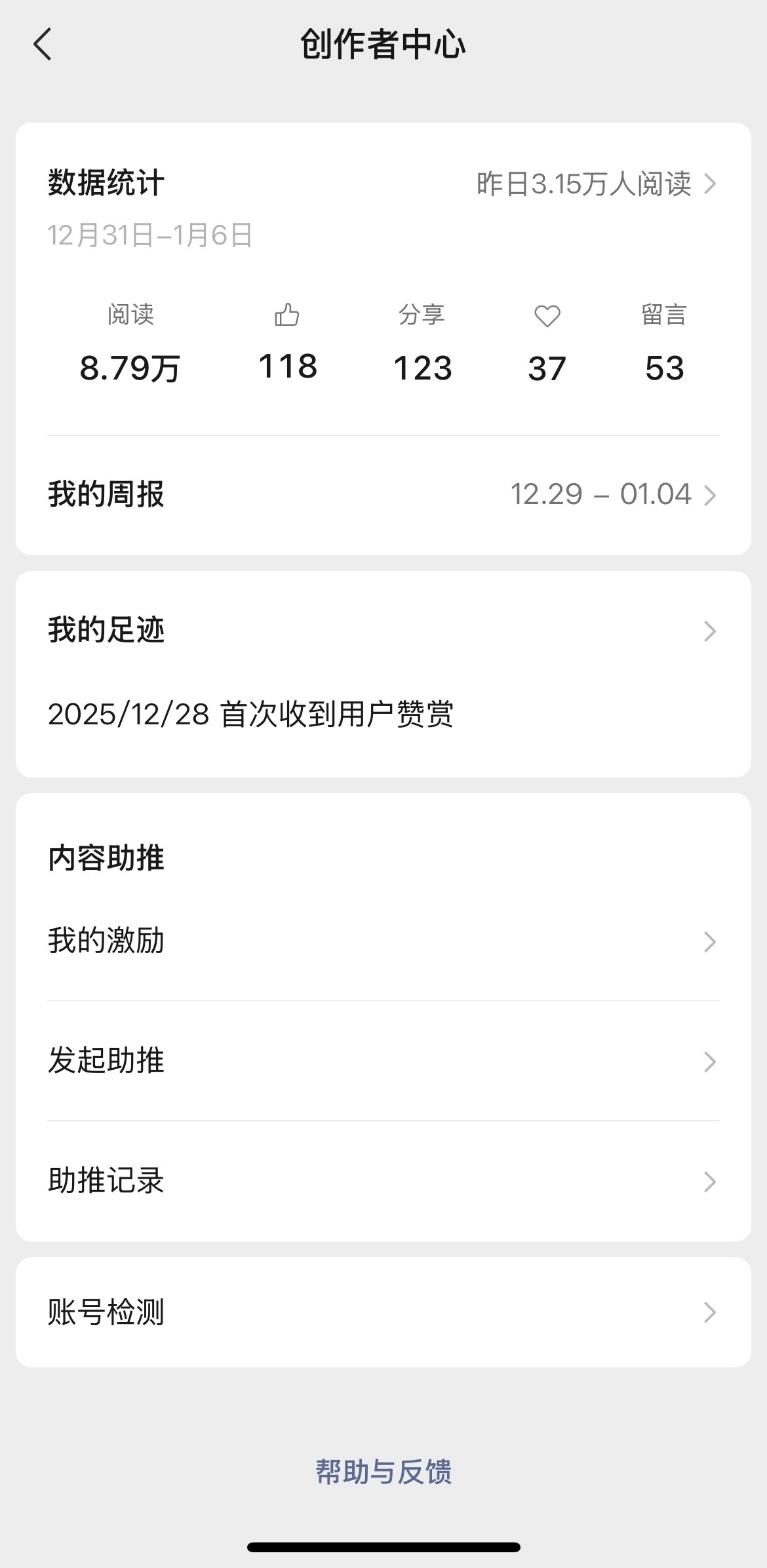Open 账号检测 account check
The height and width of the screenshot is (1568, 767).
pyautogui.click(x=383, y=1312)
